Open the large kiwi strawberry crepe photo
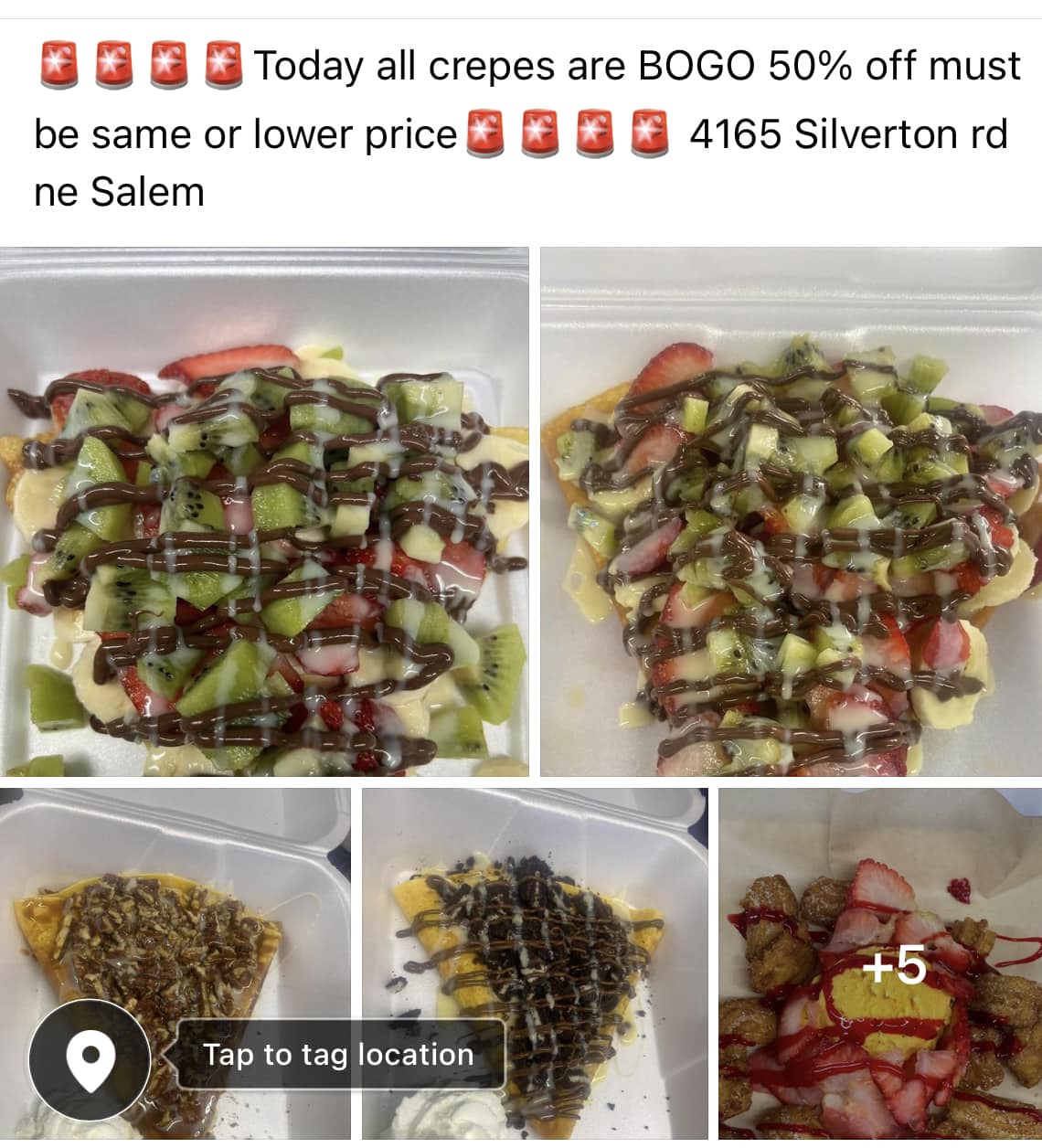Image resolution: width=1042 pixels, height=1148 pixels. tap(264, 512)
